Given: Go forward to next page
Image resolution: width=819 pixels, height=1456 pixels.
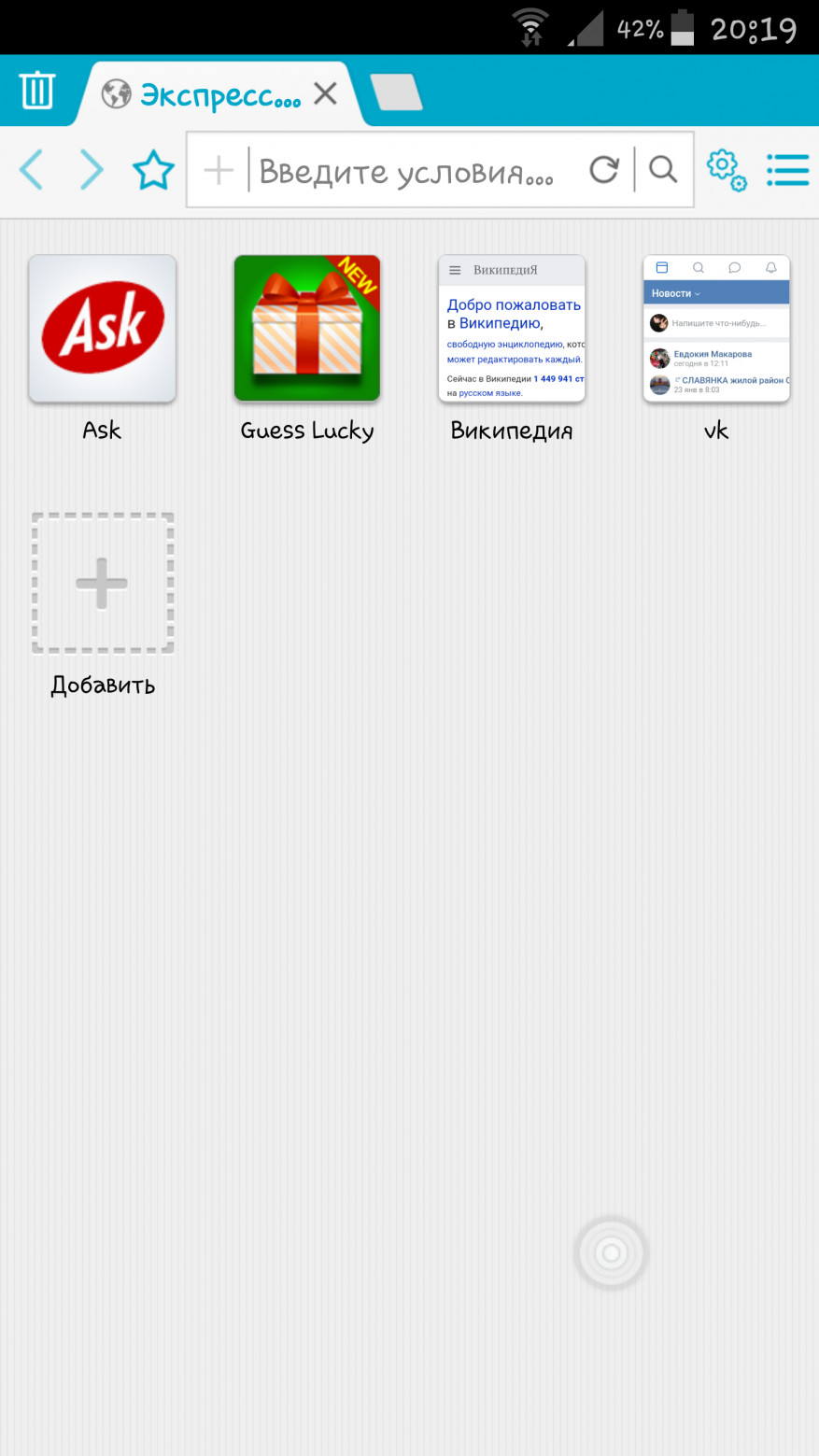Looking at the screenshot, I should tap(92, 170).
